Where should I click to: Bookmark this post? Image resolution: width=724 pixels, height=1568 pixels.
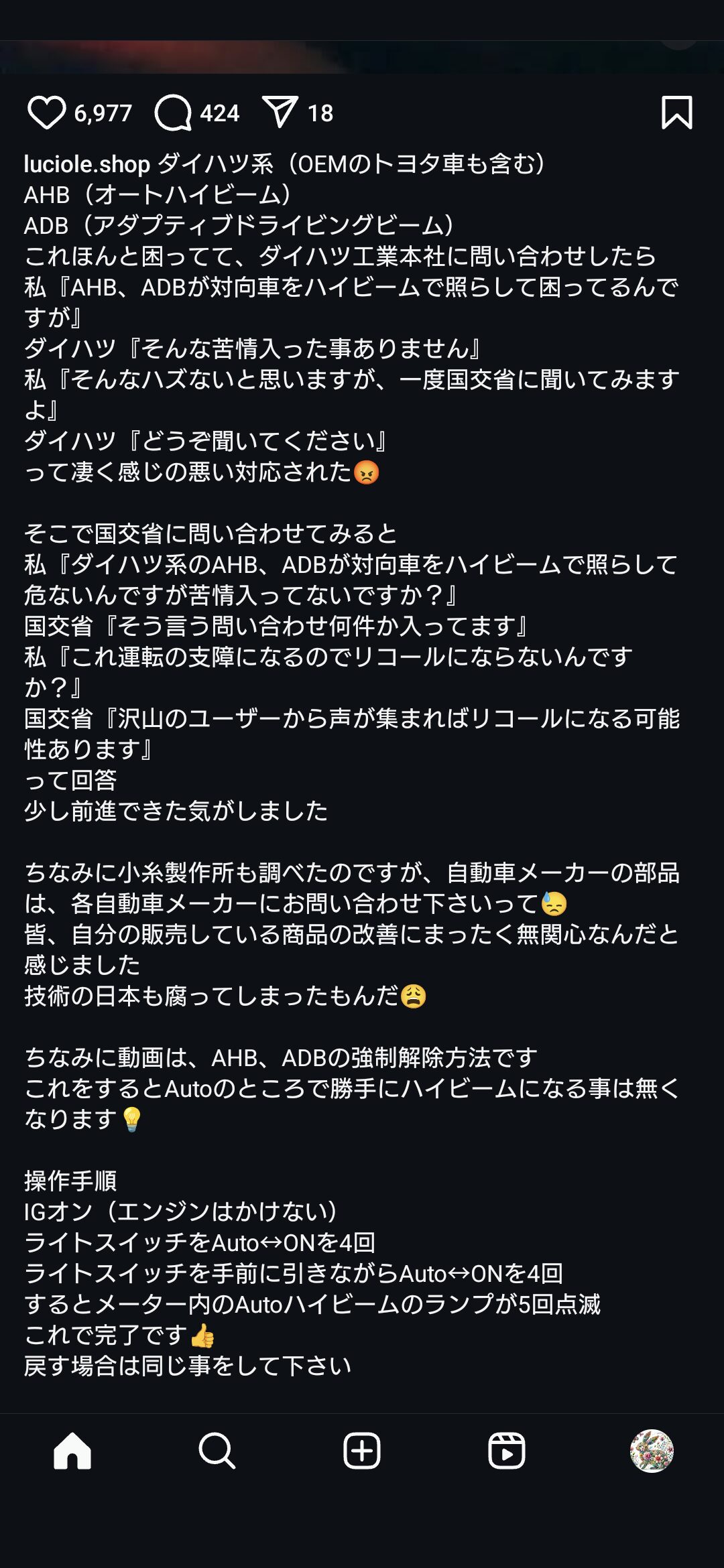point(677,112)
